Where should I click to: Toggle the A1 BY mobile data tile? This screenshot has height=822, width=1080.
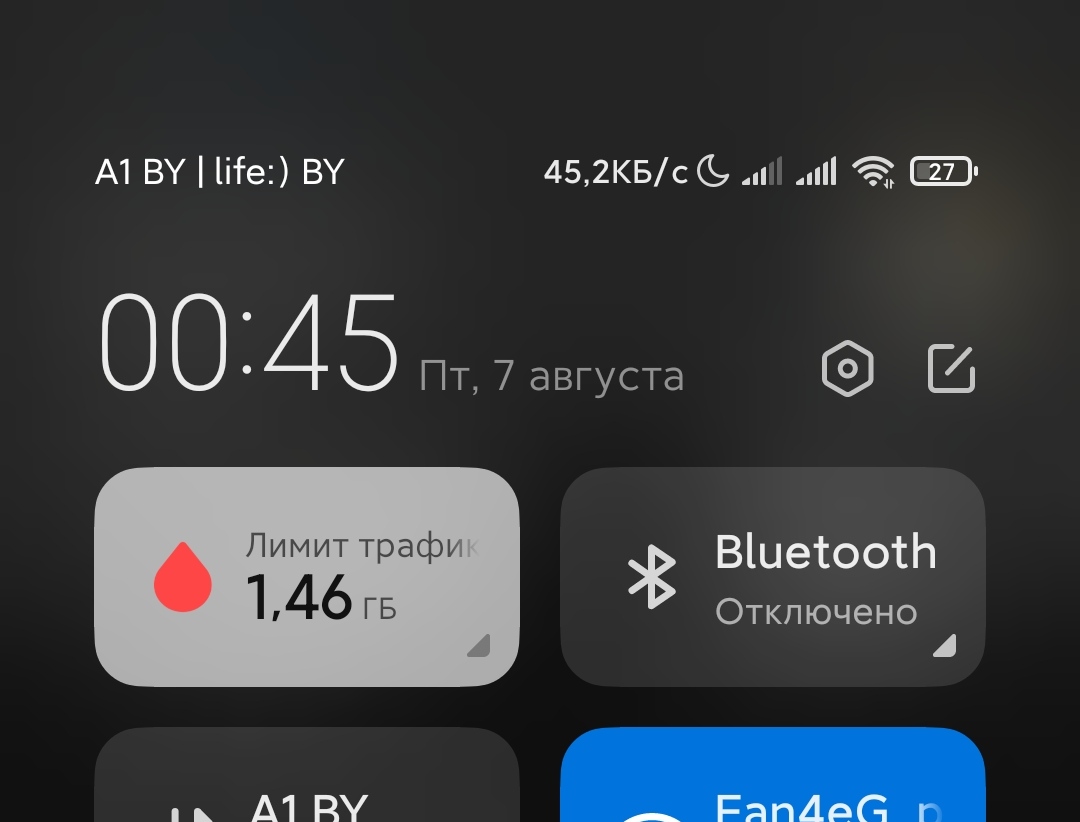[x=307, y=785]
